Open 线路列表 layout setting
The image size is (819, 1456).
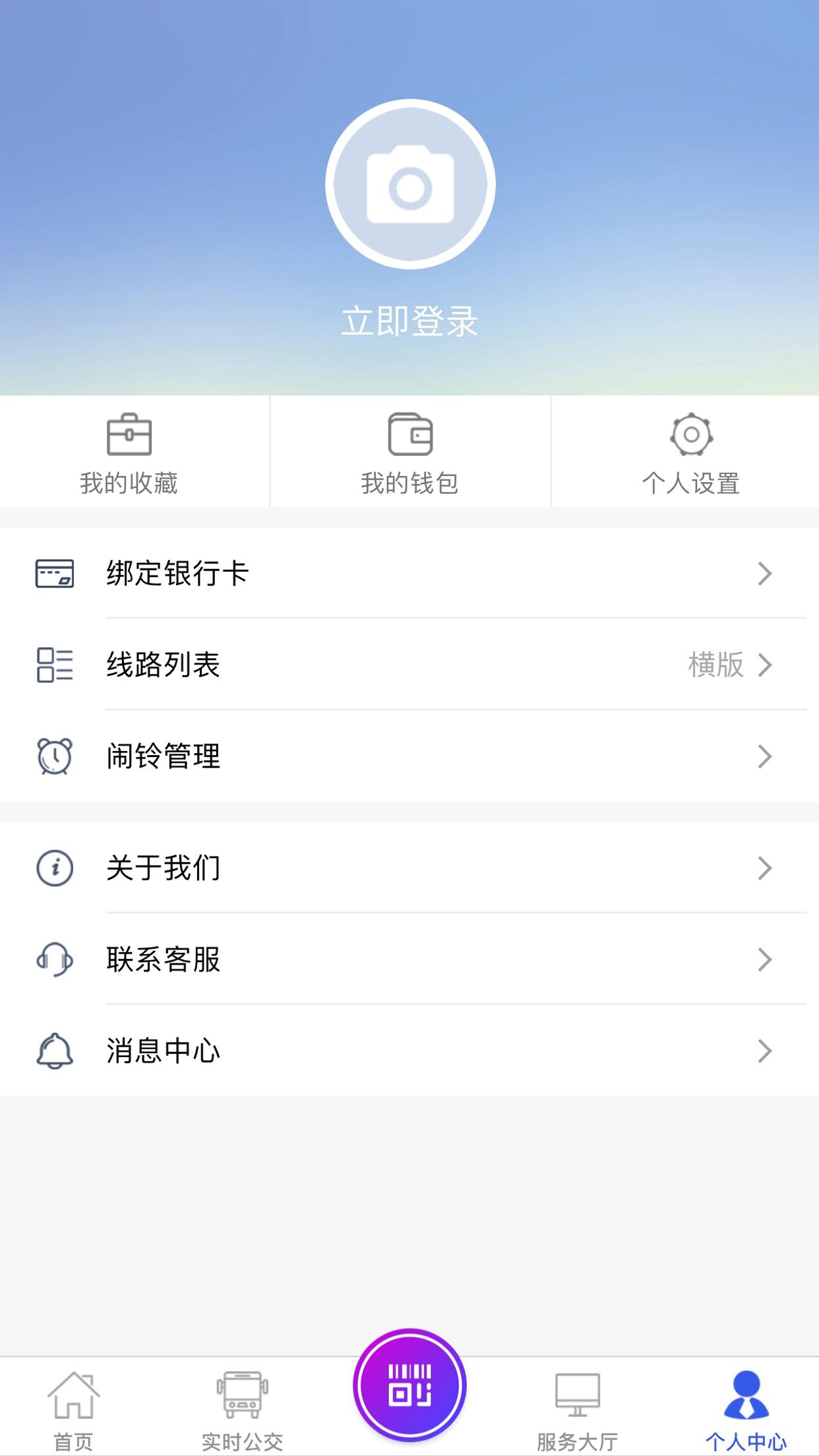click(x=409, y=665)
